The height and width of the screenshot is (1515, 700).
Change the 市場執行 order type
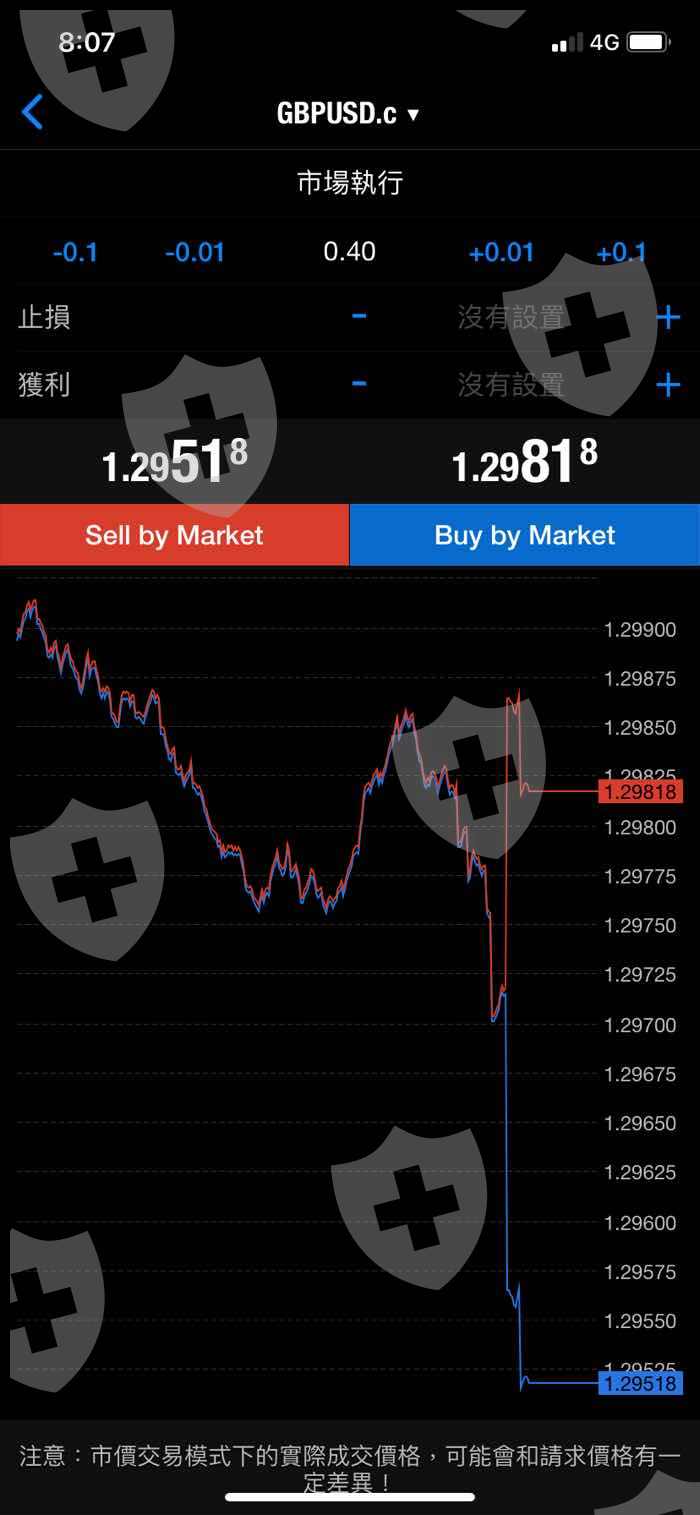point(350,183)
